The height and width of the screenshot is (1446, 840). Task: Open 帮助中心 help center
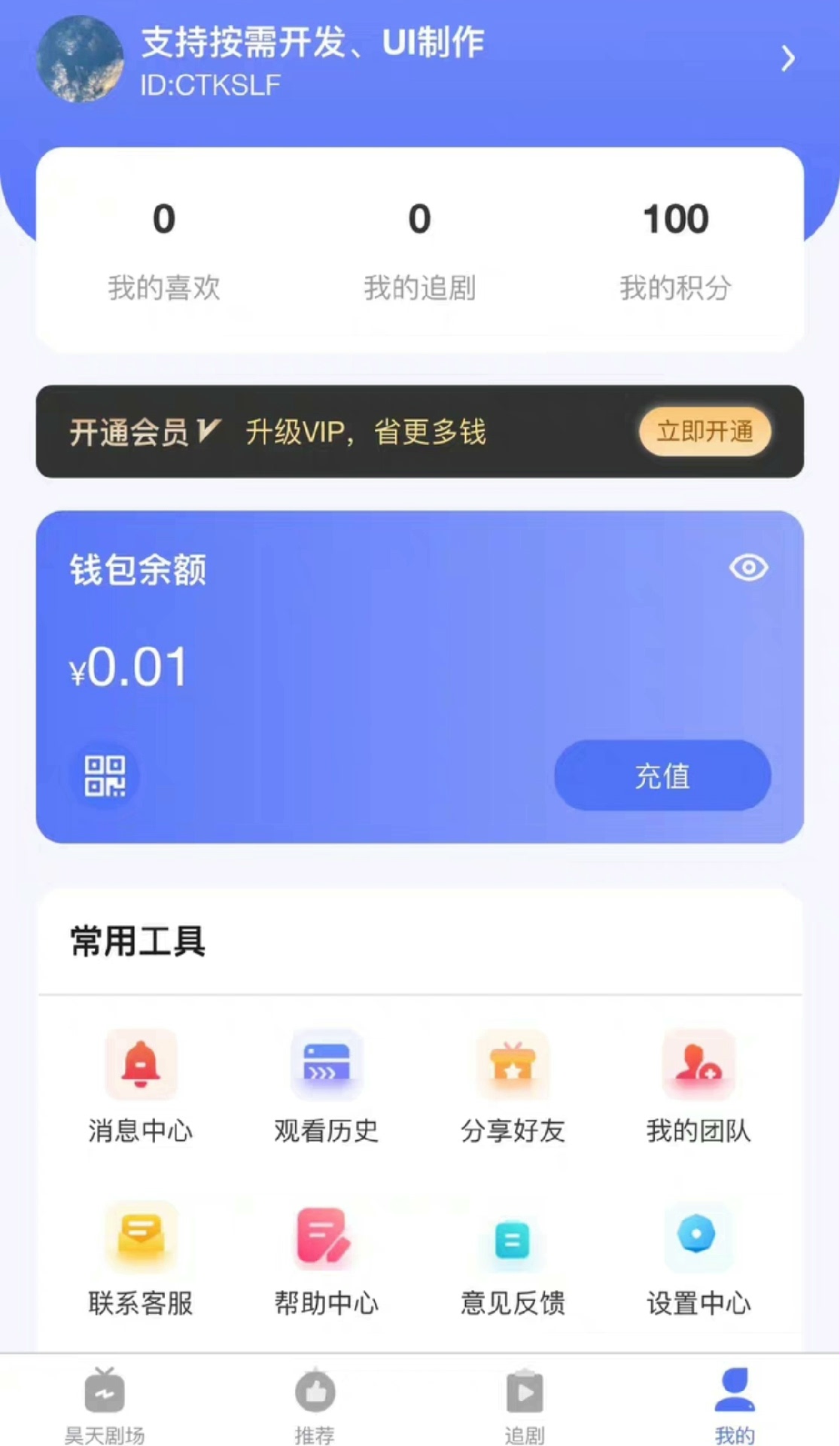tap(326, 1256)
